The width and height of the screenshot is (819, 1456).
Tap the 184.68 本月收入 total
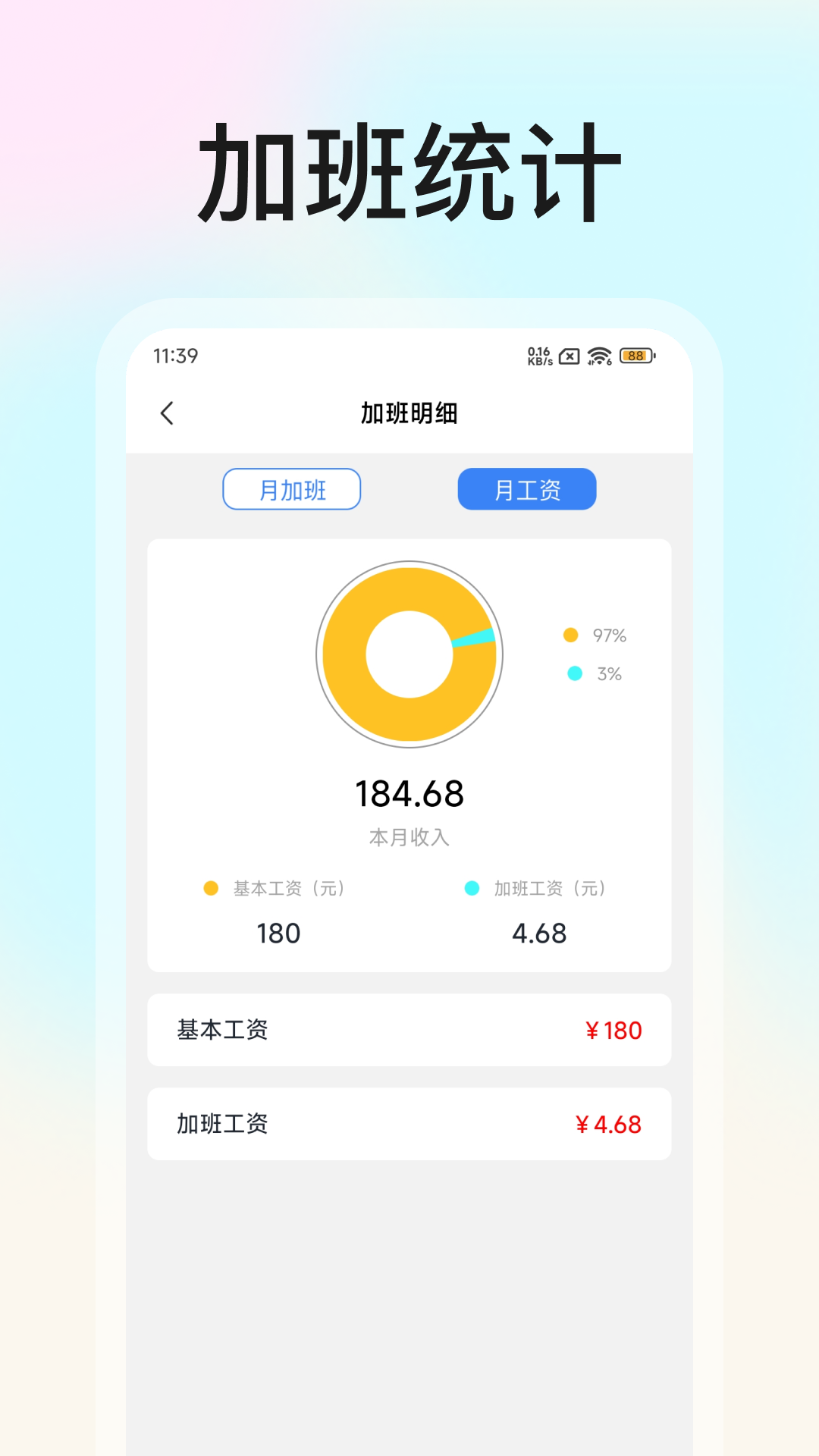click(409, 794)
